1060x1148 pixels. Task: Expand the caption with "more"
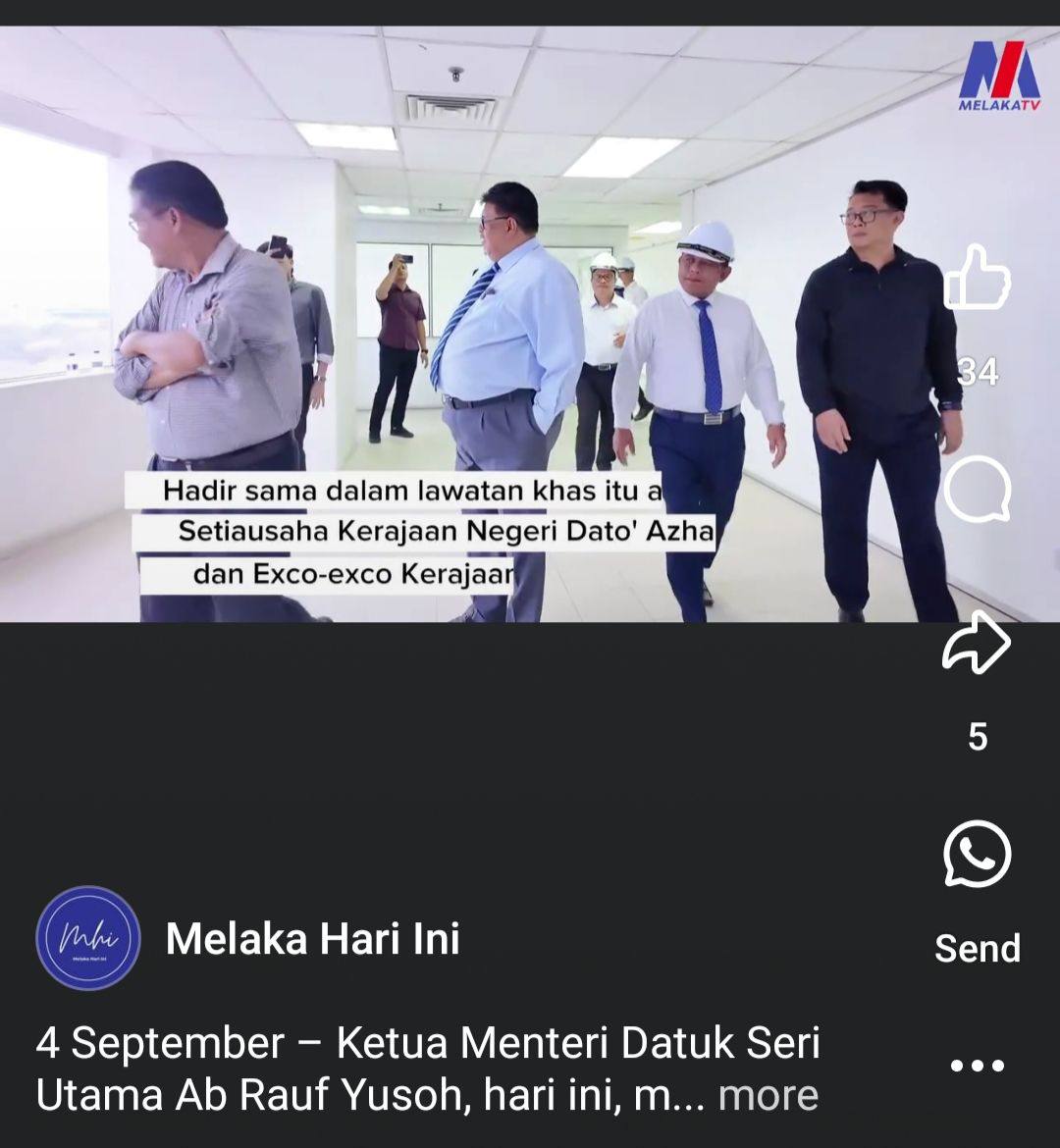tap(768, 1095)
